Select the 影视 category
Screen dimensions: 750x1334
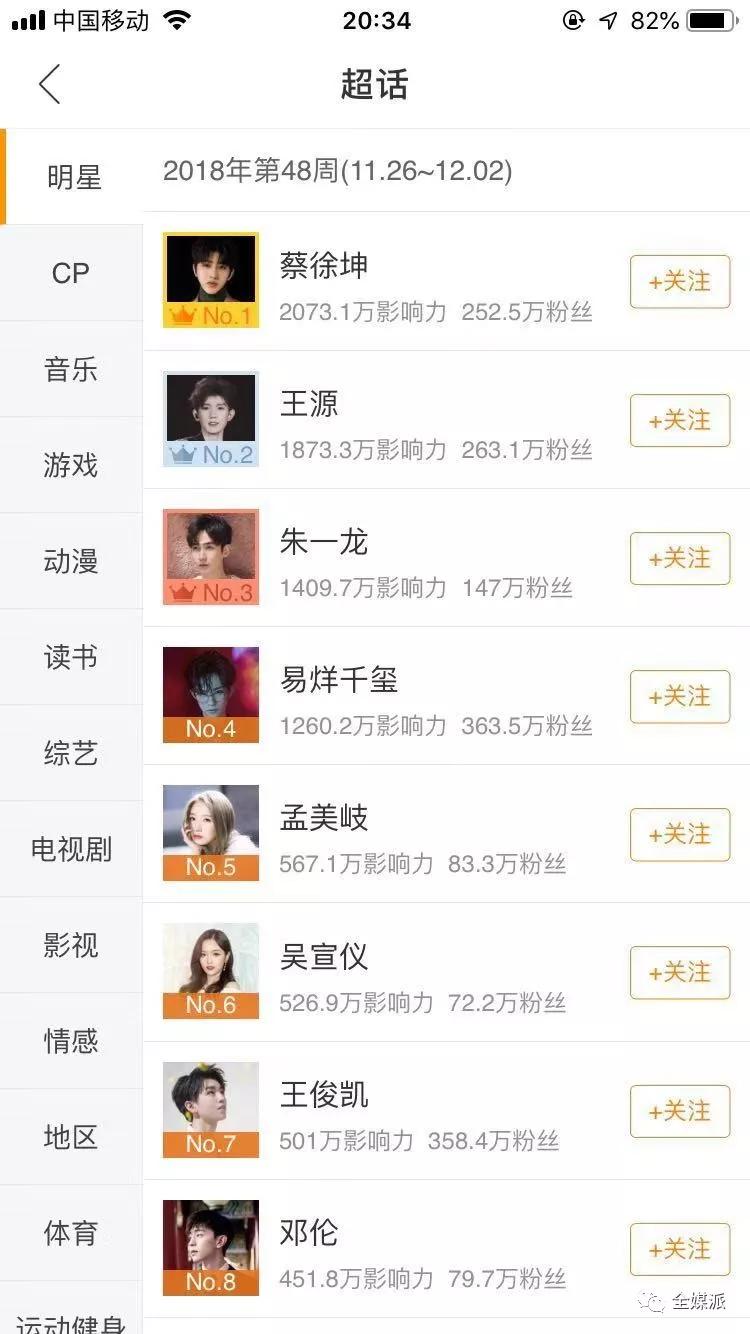point(71,945)
